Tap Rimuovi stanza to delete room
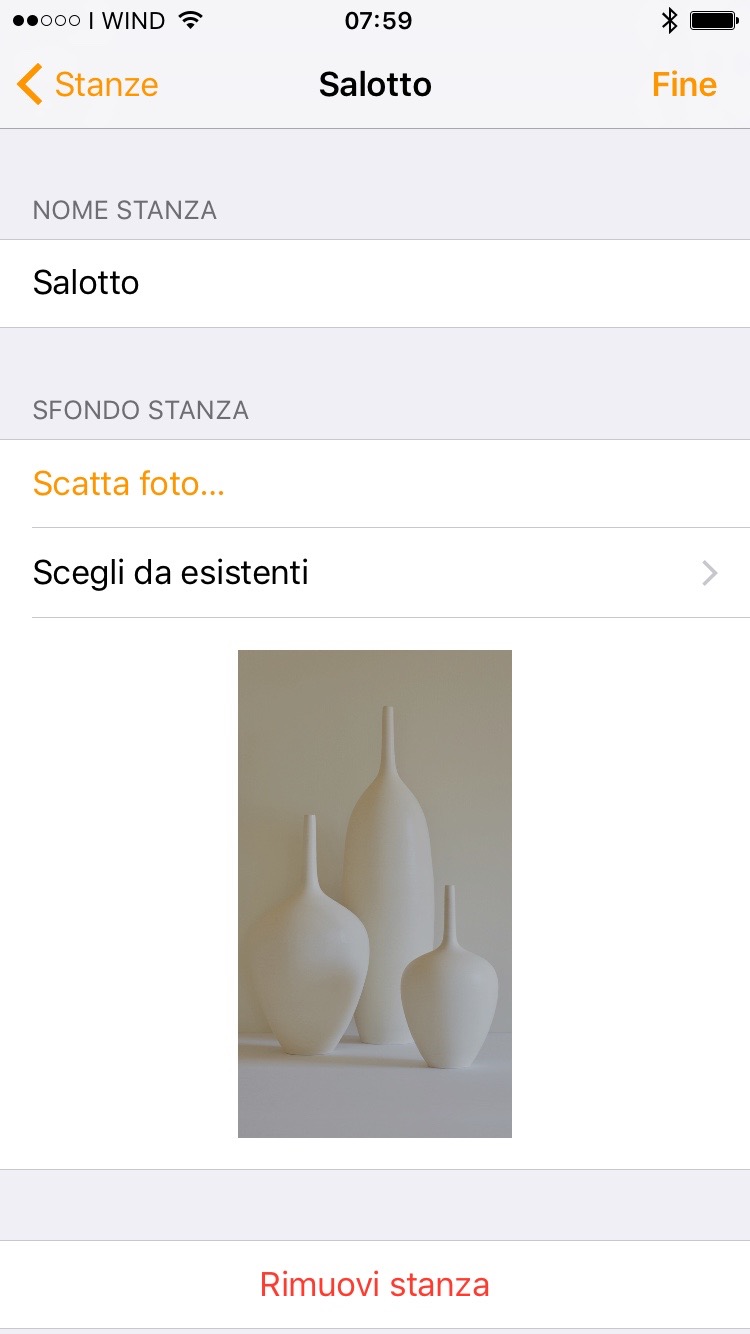750x1334 pixels. pyautogui.click(x=375, y=1284)
